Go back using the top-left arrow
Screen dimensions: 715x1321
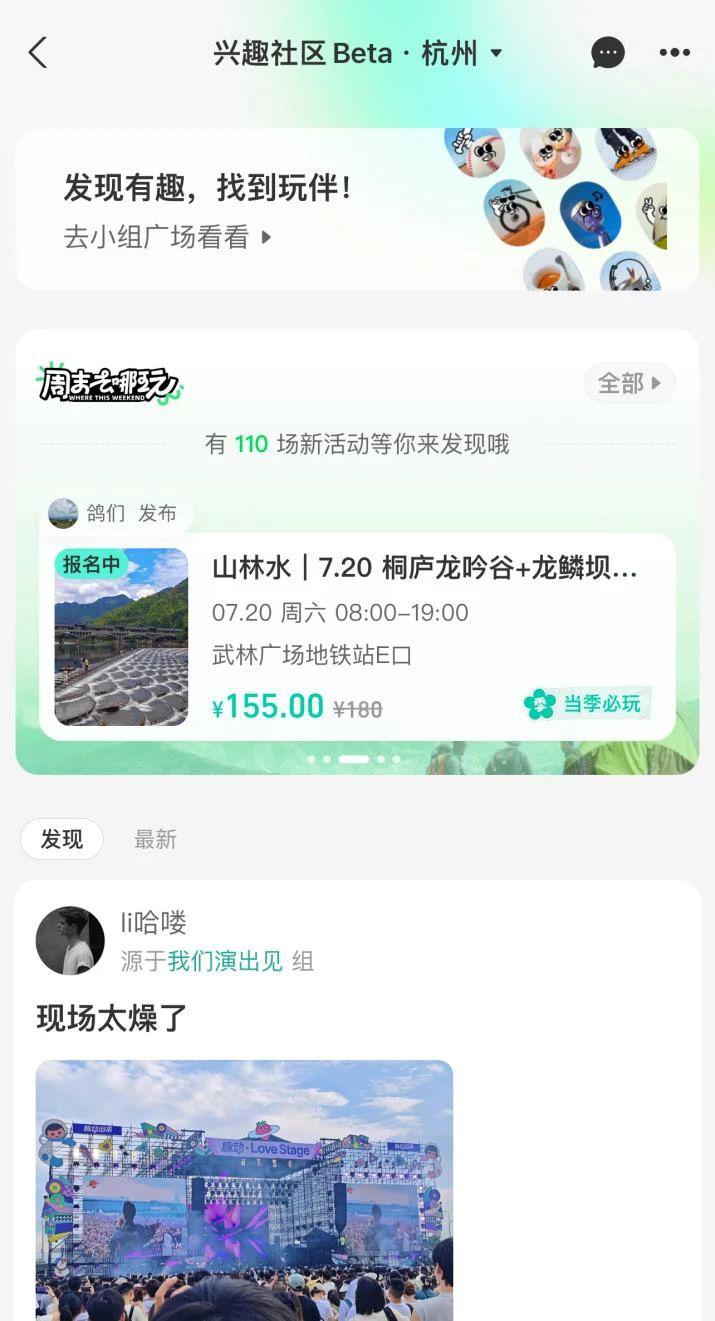[x=38, y=53]
